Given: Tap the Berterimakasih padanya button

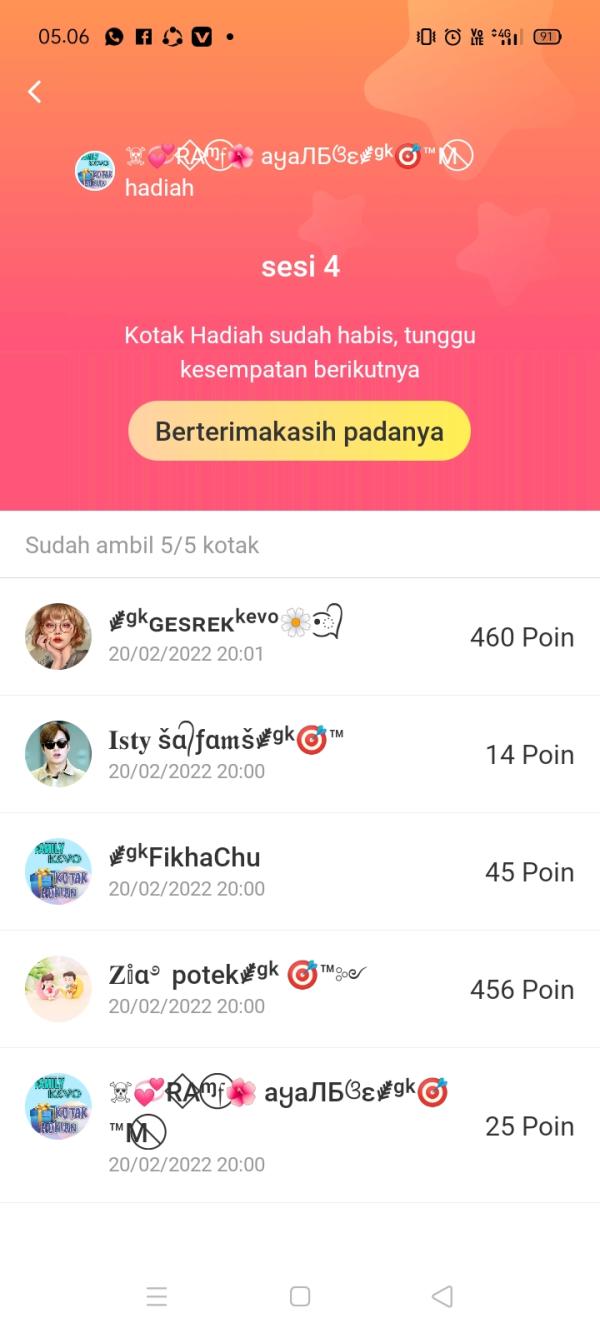Looking at the screenshot, I should click(299, 432).
